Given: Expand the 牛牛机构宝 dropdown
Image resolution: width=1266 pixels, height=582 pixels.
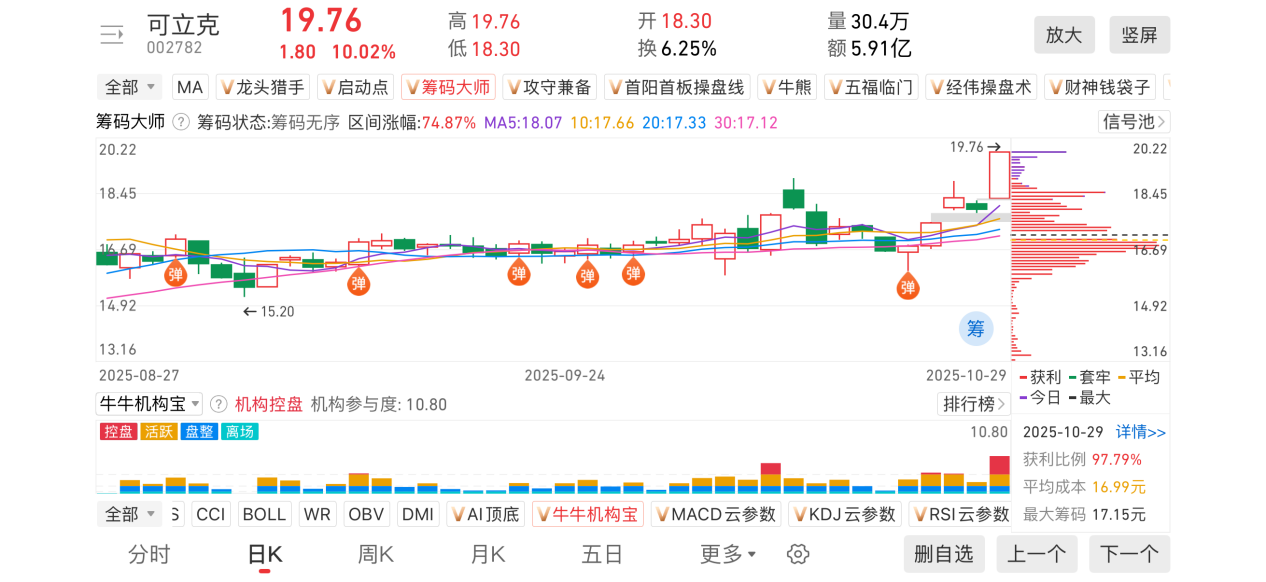Looking at the screenshot, I should [149, 404].
